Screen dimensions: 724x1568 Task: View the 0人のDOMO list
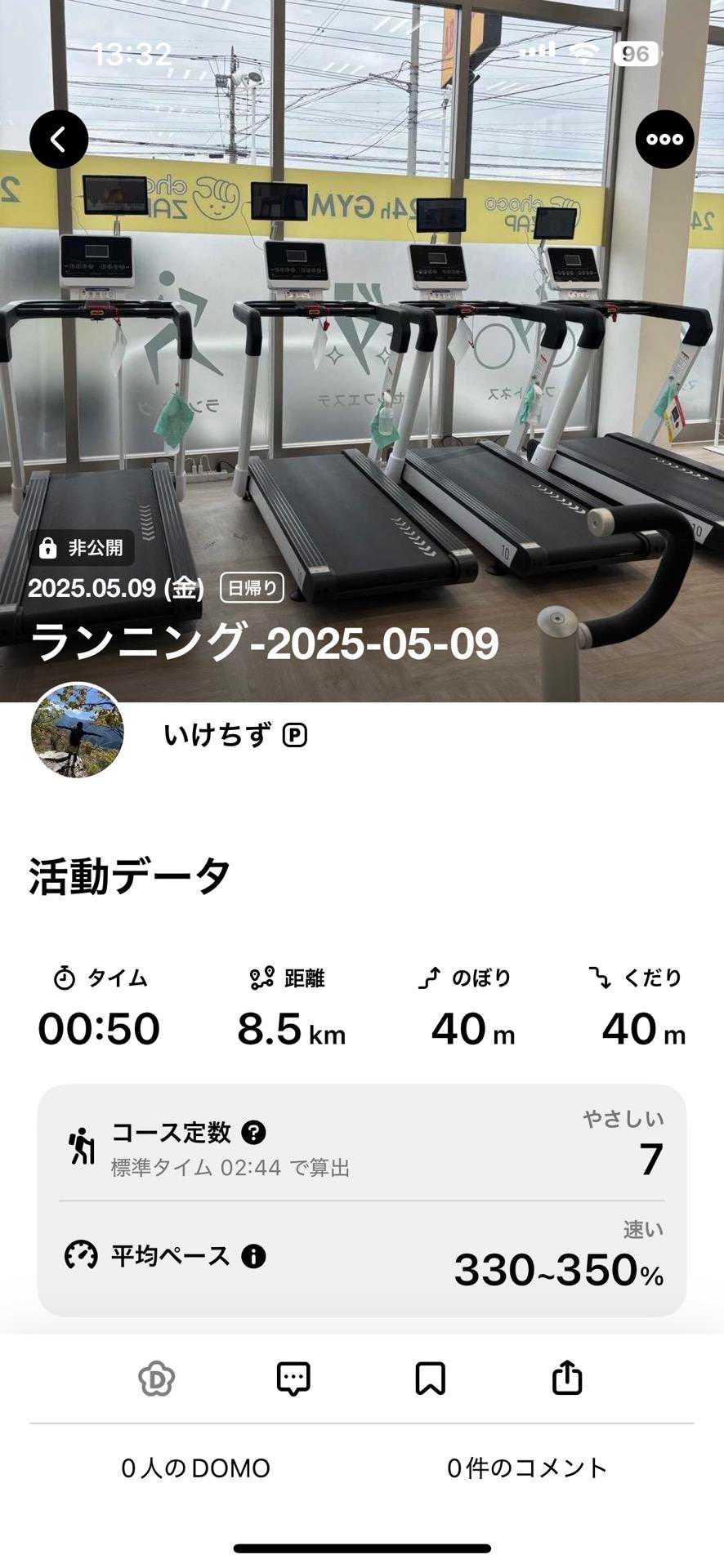(x=195, y=1468)
